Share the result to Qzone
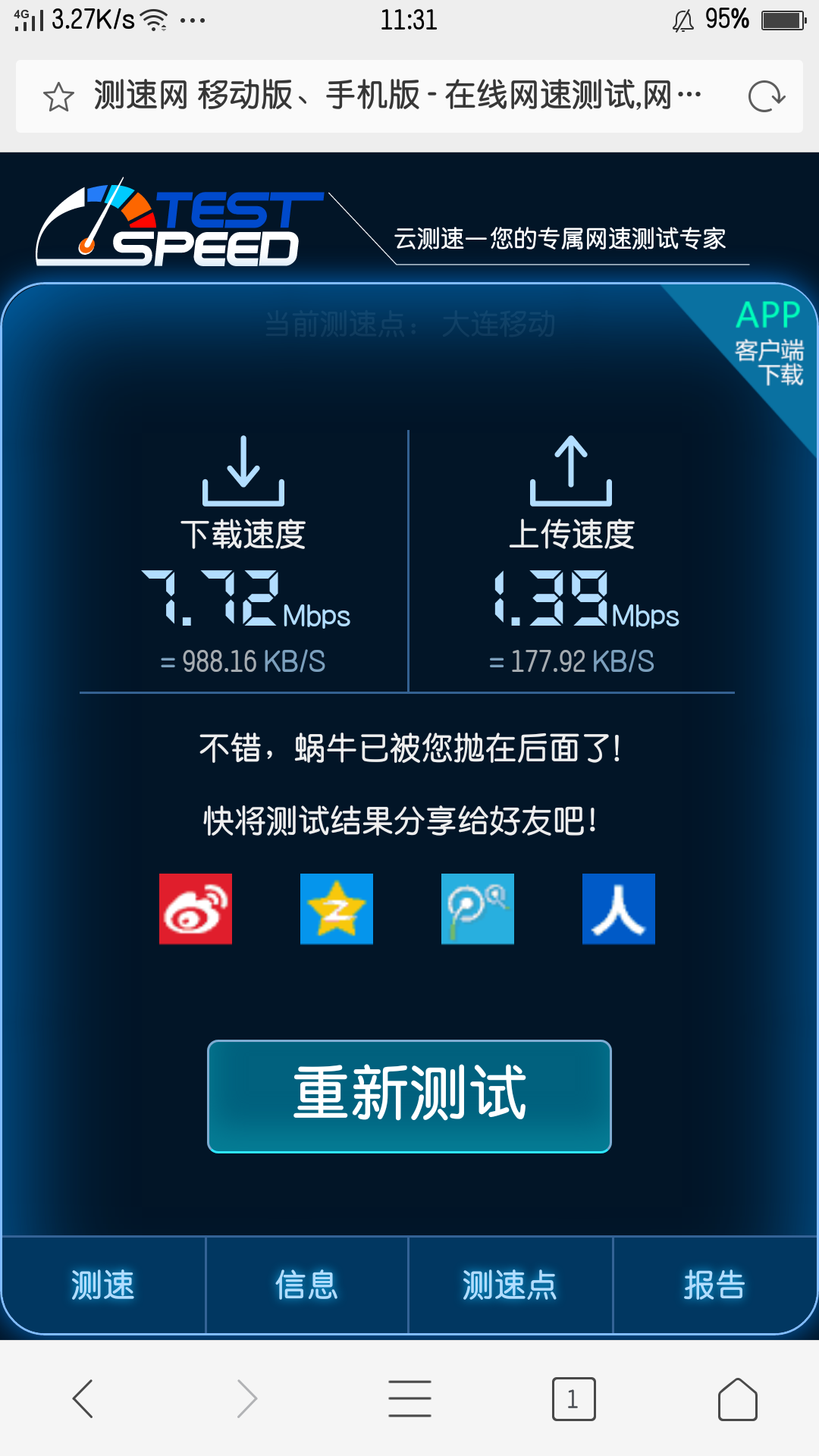 point(337,908)
